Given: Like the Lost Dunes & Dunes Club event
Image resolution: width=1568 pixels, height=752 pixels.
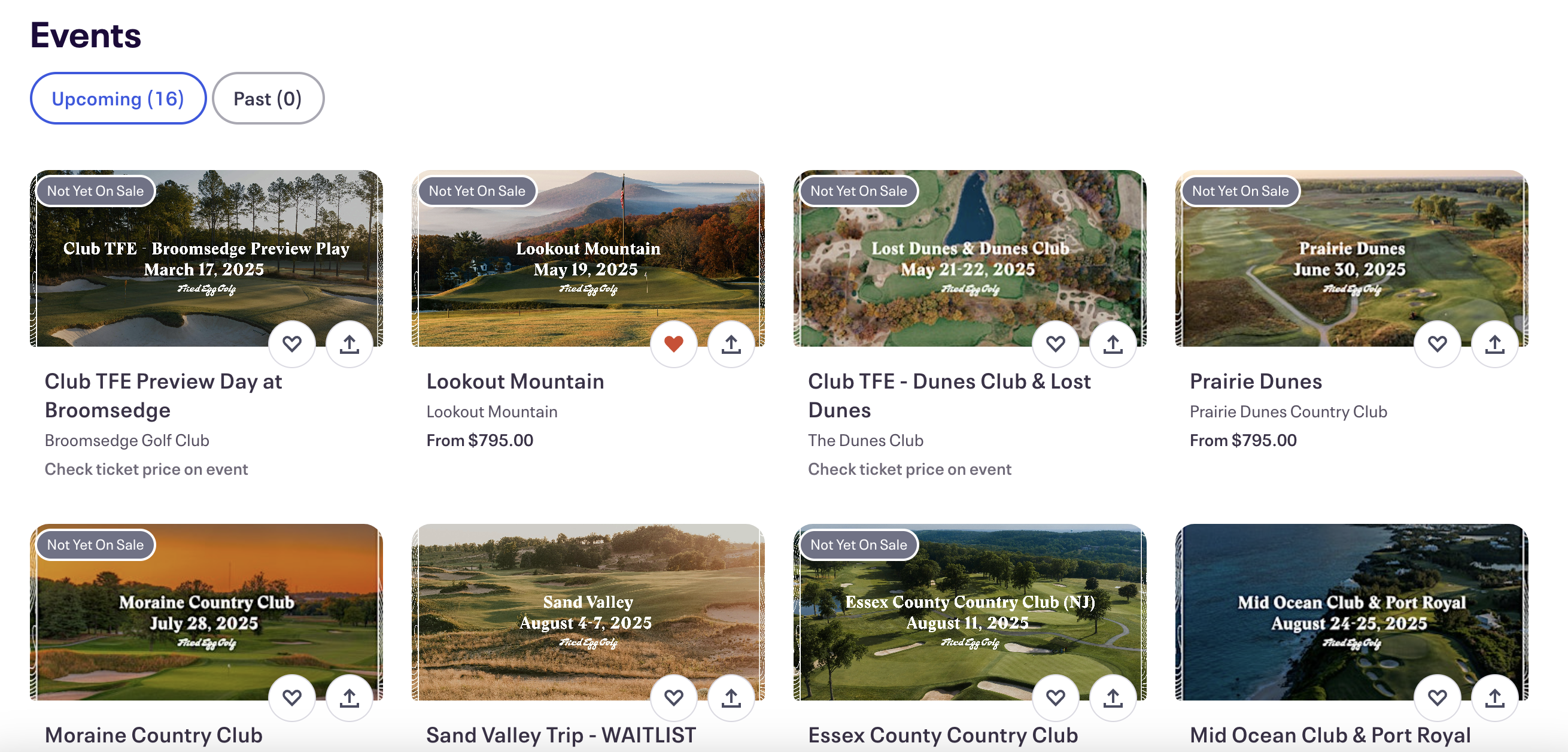Looking at the screenshot, I should click(1056, 344).
